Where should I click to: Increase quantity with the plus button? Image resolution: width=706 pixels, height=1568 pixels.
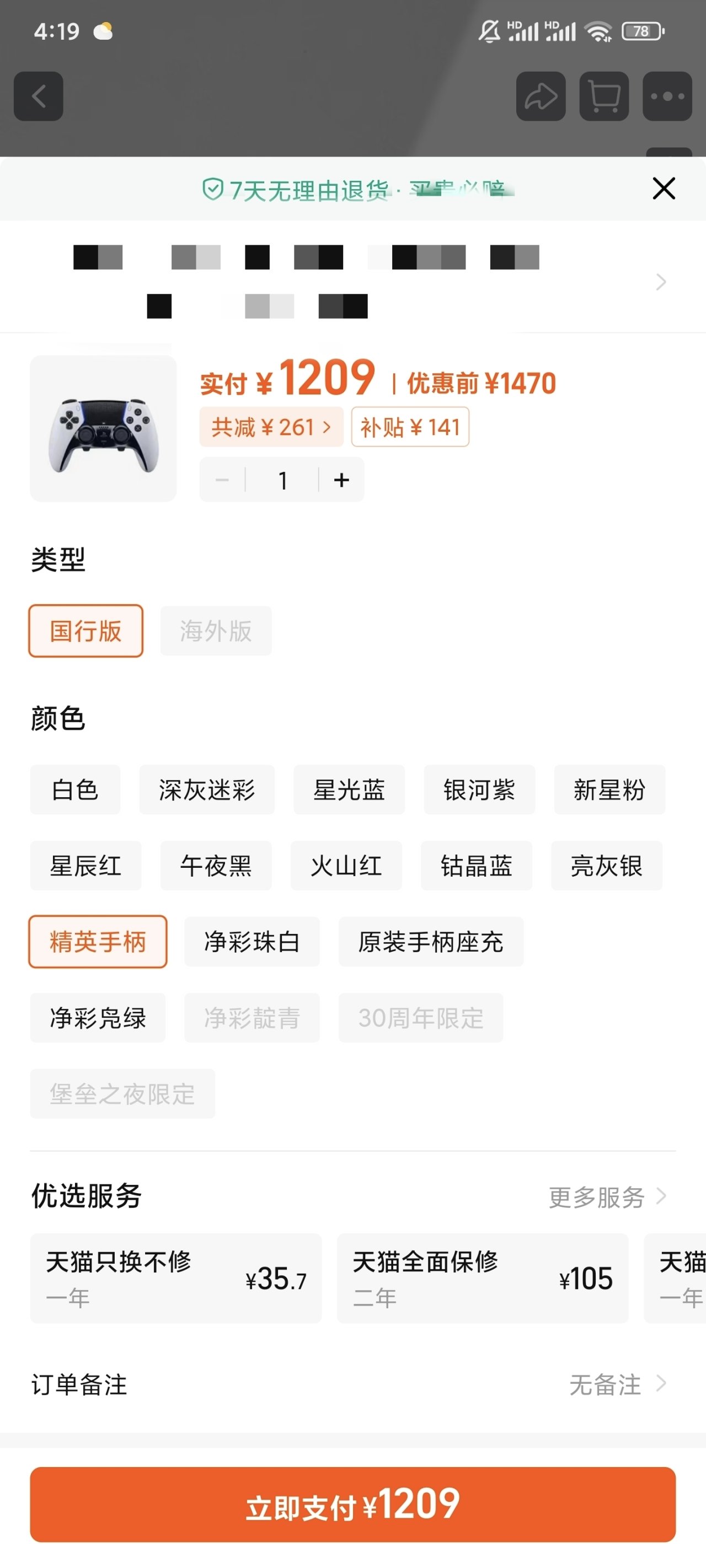coord(341,480)
